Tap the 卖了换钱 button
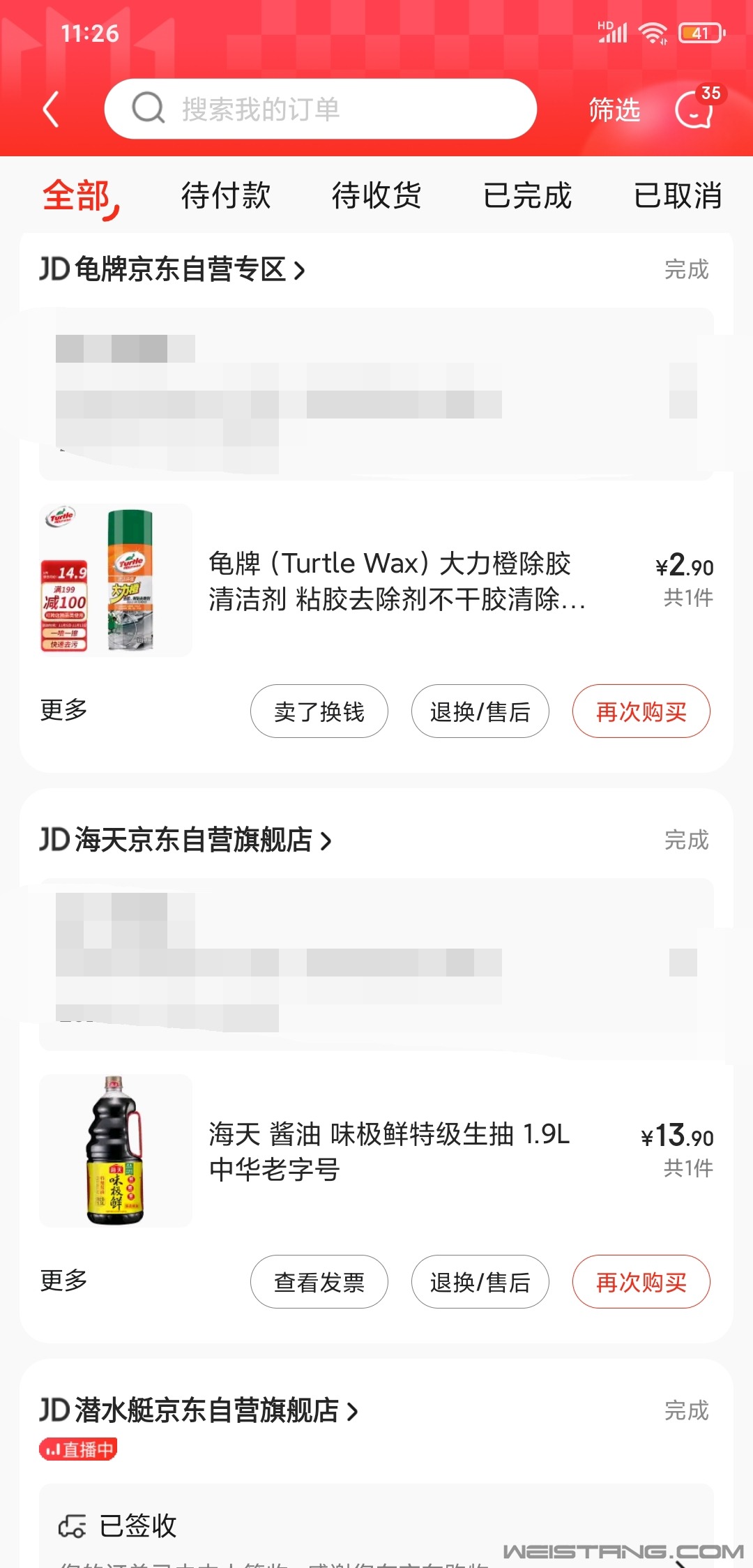 pyautogui.click(x=319, y=711)
